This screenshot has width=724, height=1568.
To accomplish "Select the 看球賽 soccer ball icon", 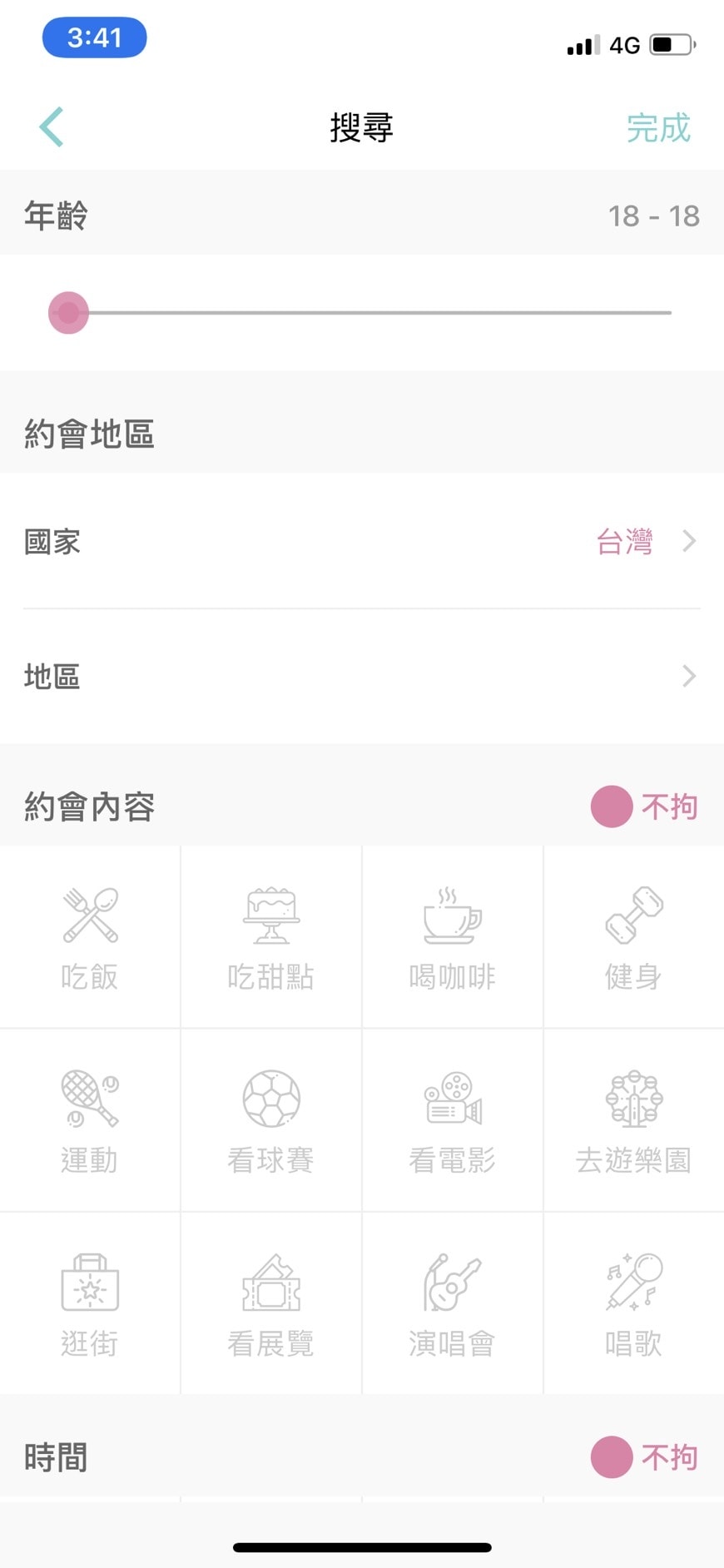I will pos(270,1119).
